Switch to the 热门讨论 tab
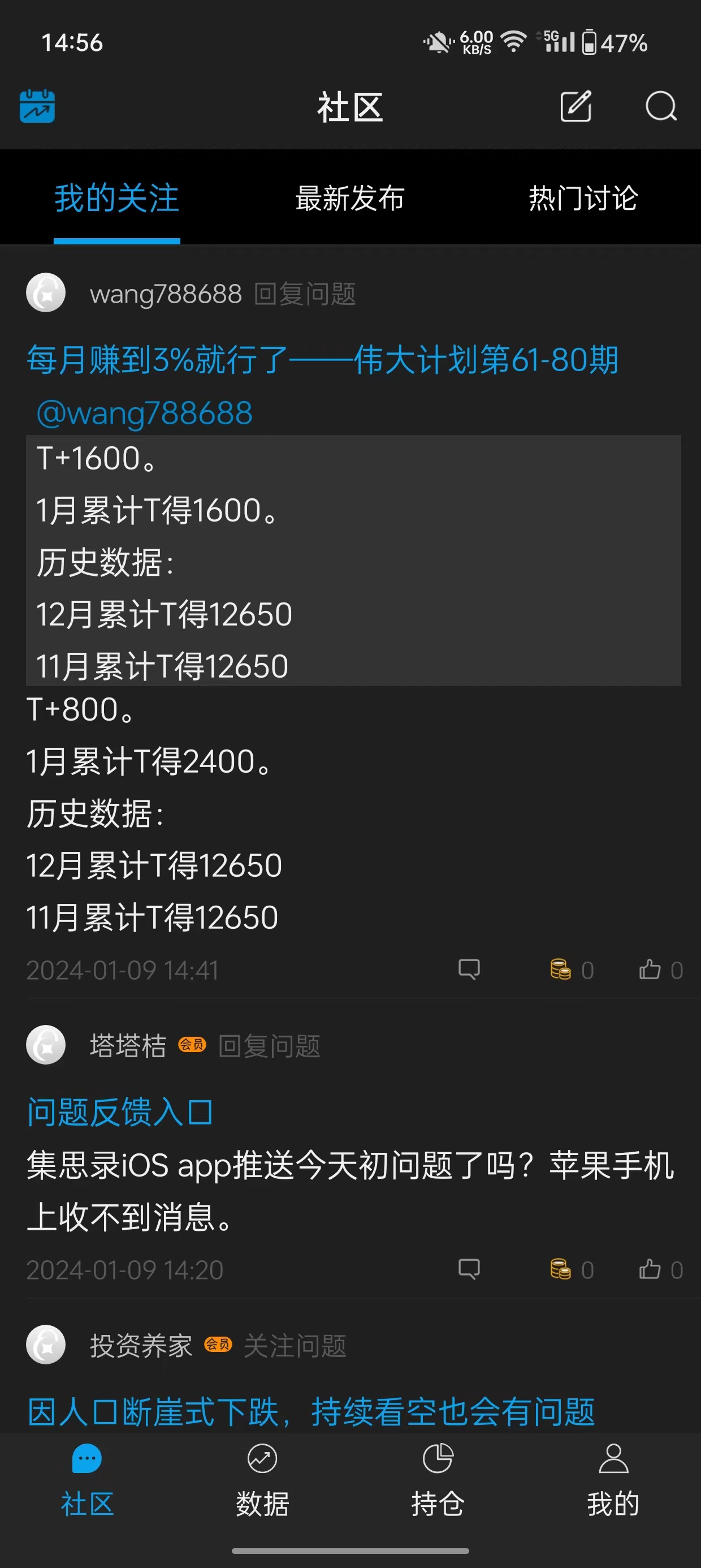The width and height of the screenshot is (701, 1568). [583, 199]
